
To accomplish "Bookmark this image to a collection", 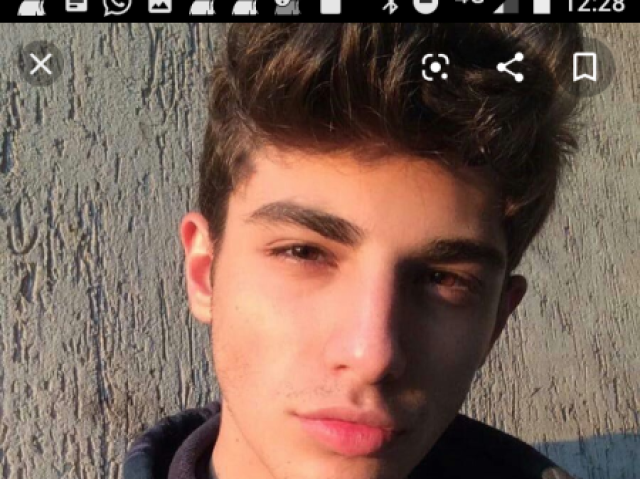I will pos(585,67).
